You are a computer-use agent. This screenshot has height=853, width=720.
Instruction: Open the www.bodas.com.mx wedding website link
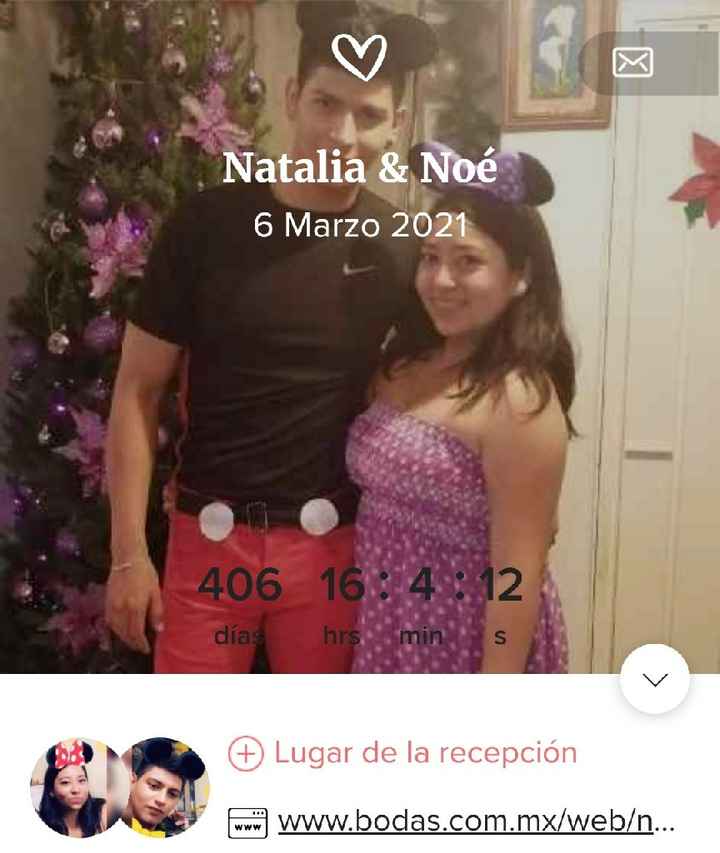(x=476, y=821)
